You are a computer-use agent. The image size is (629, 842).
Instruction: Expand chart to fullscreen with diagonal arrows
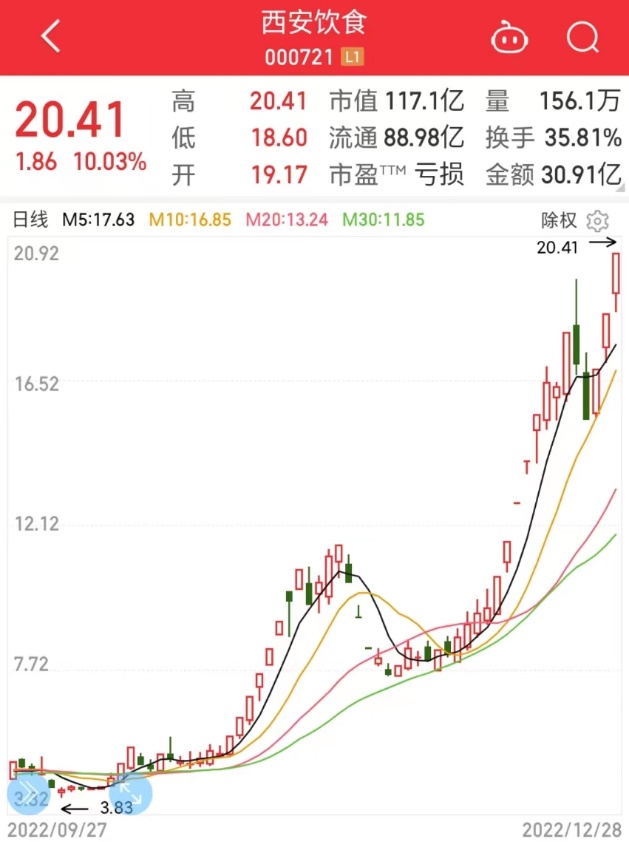[x=129, y=793]
